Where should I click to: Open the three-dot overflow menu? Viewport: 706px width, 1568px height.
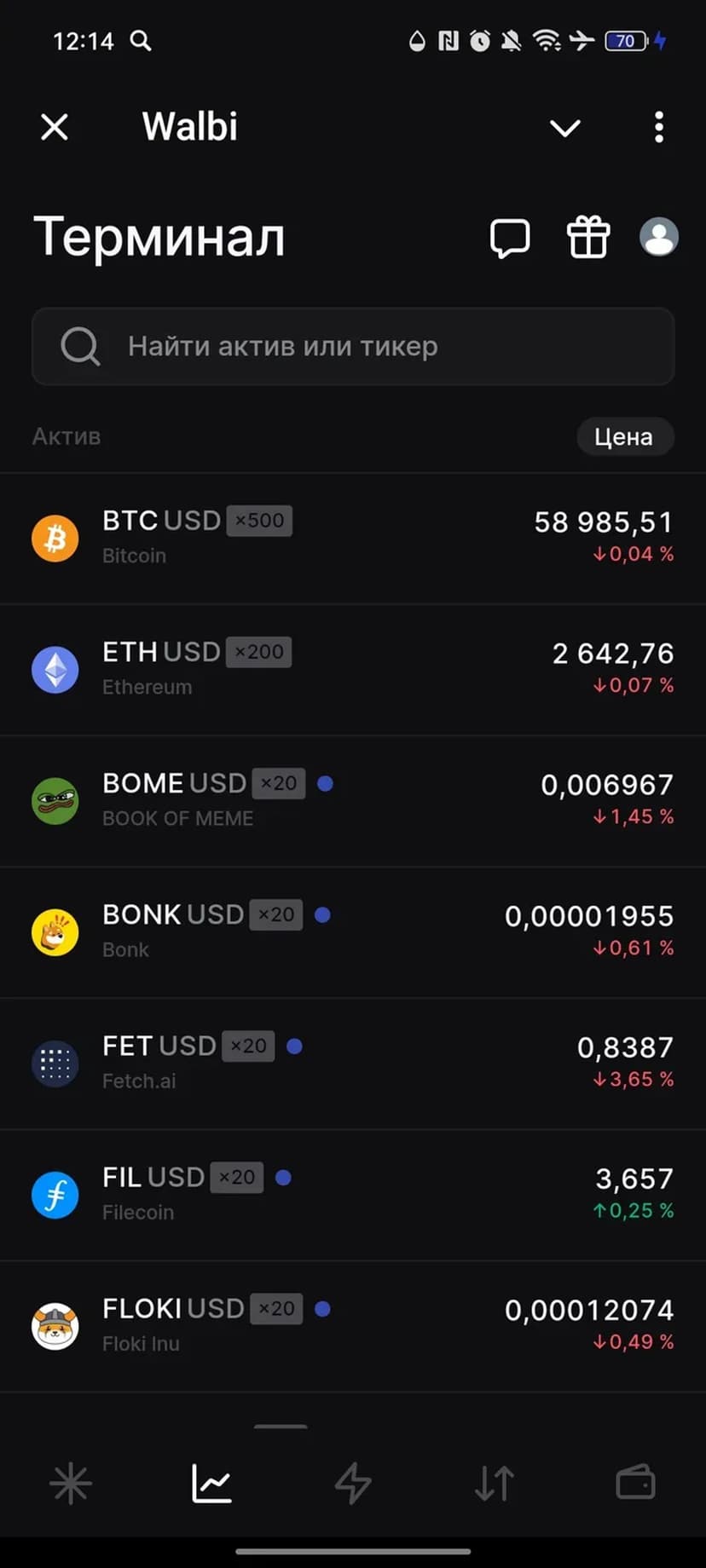(658, 128)
